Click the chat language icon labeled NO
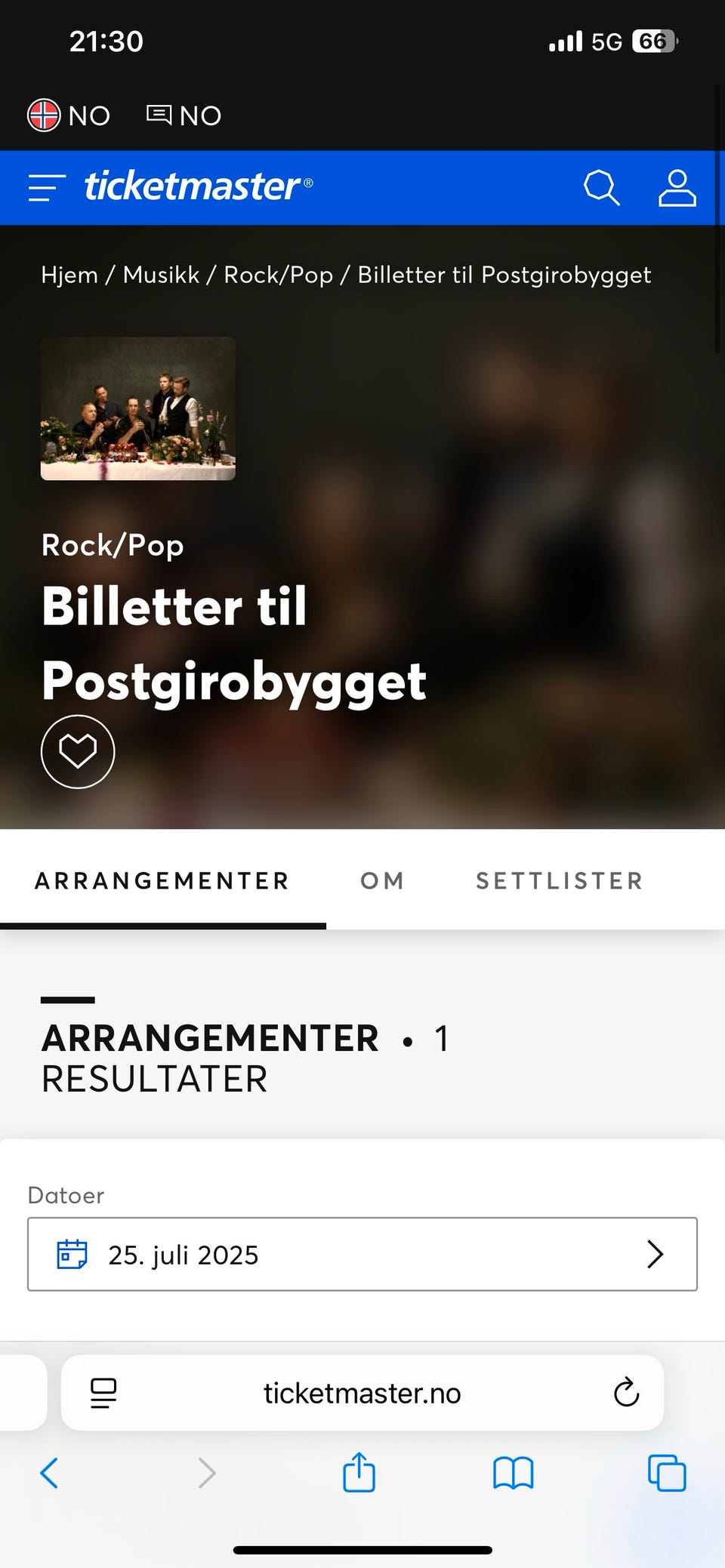Viewport: 725px width, 1568px height. [161, 114]
